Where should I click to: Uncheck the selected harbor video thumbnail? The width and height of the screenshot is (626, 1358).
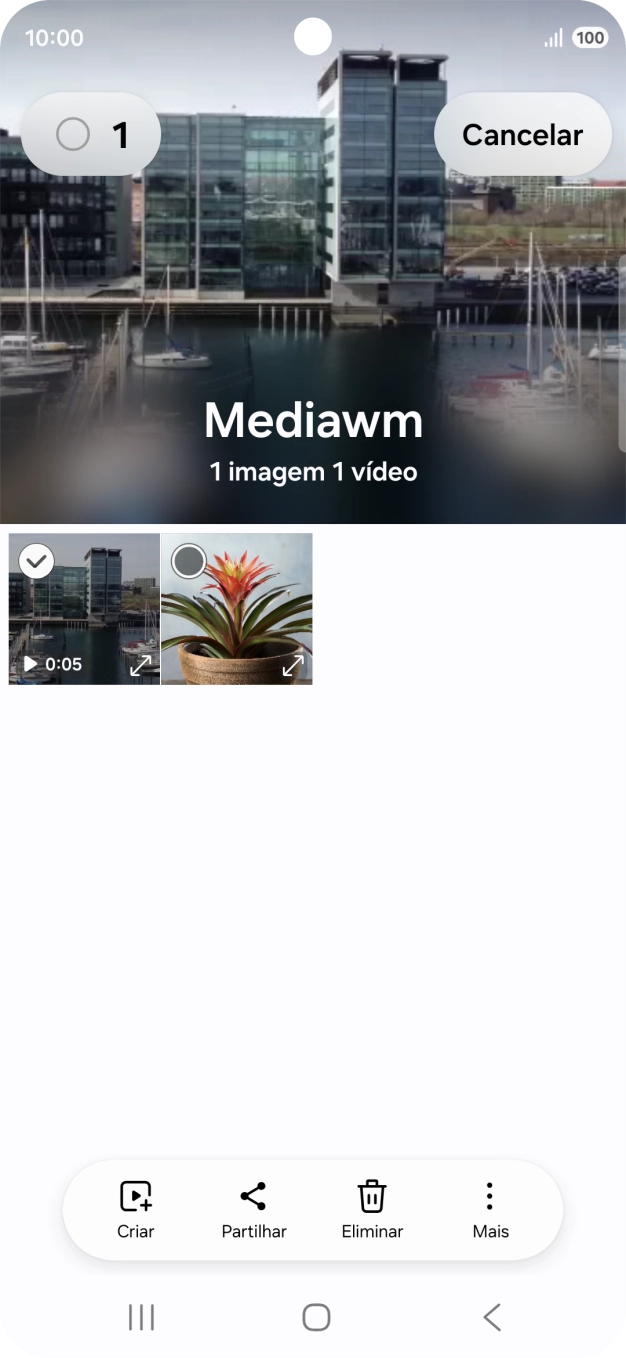pyautogui.click(x=37, y=561)
